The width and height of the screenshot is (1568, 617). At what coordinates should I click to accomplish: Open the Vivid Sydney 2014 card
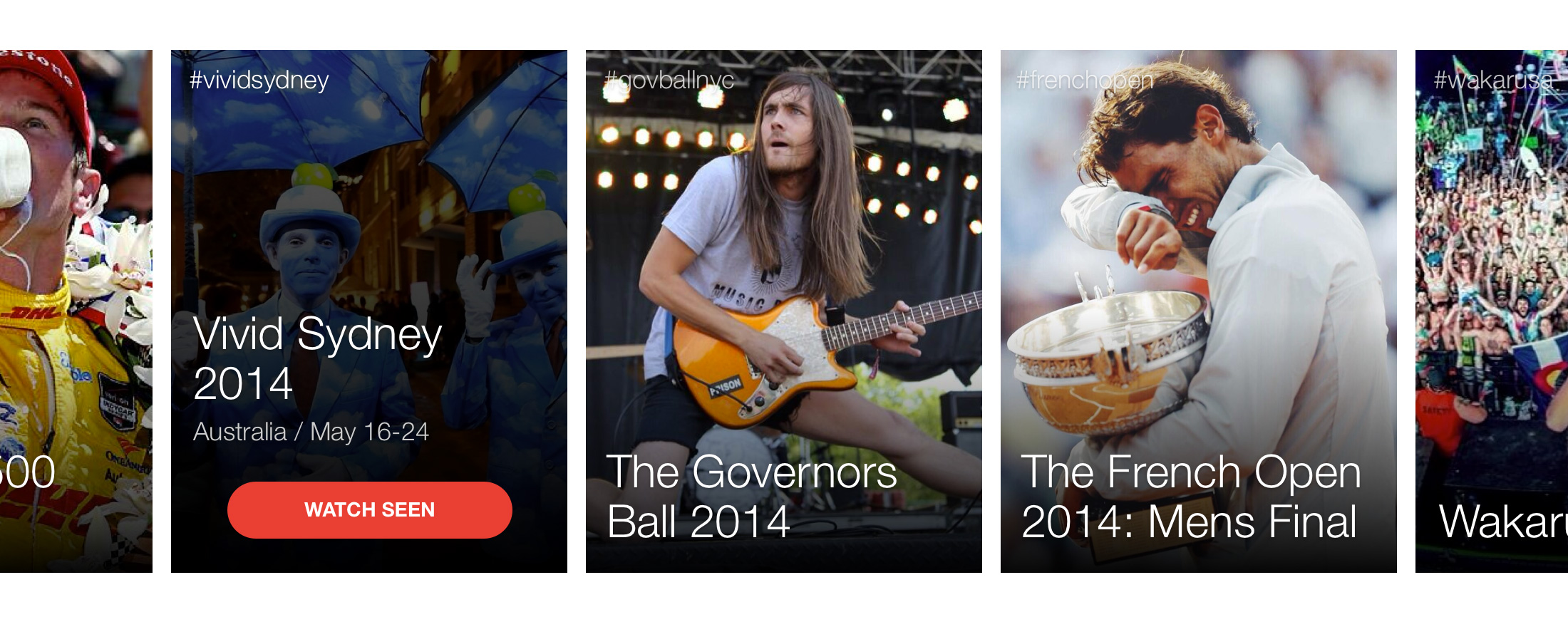pyautogui.click(x=368, y=285)
